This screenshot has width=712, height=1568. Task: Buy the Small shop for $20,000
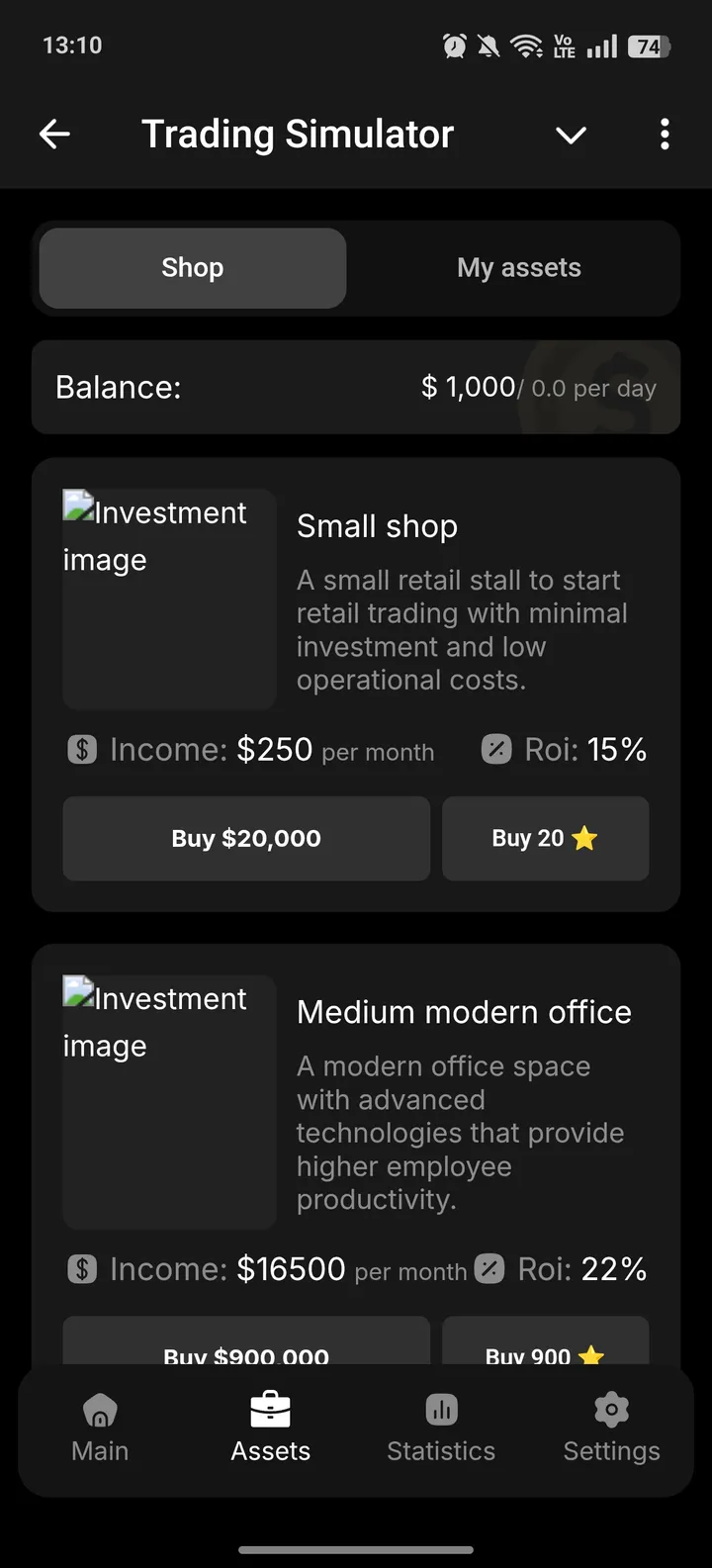click(245, 838)
